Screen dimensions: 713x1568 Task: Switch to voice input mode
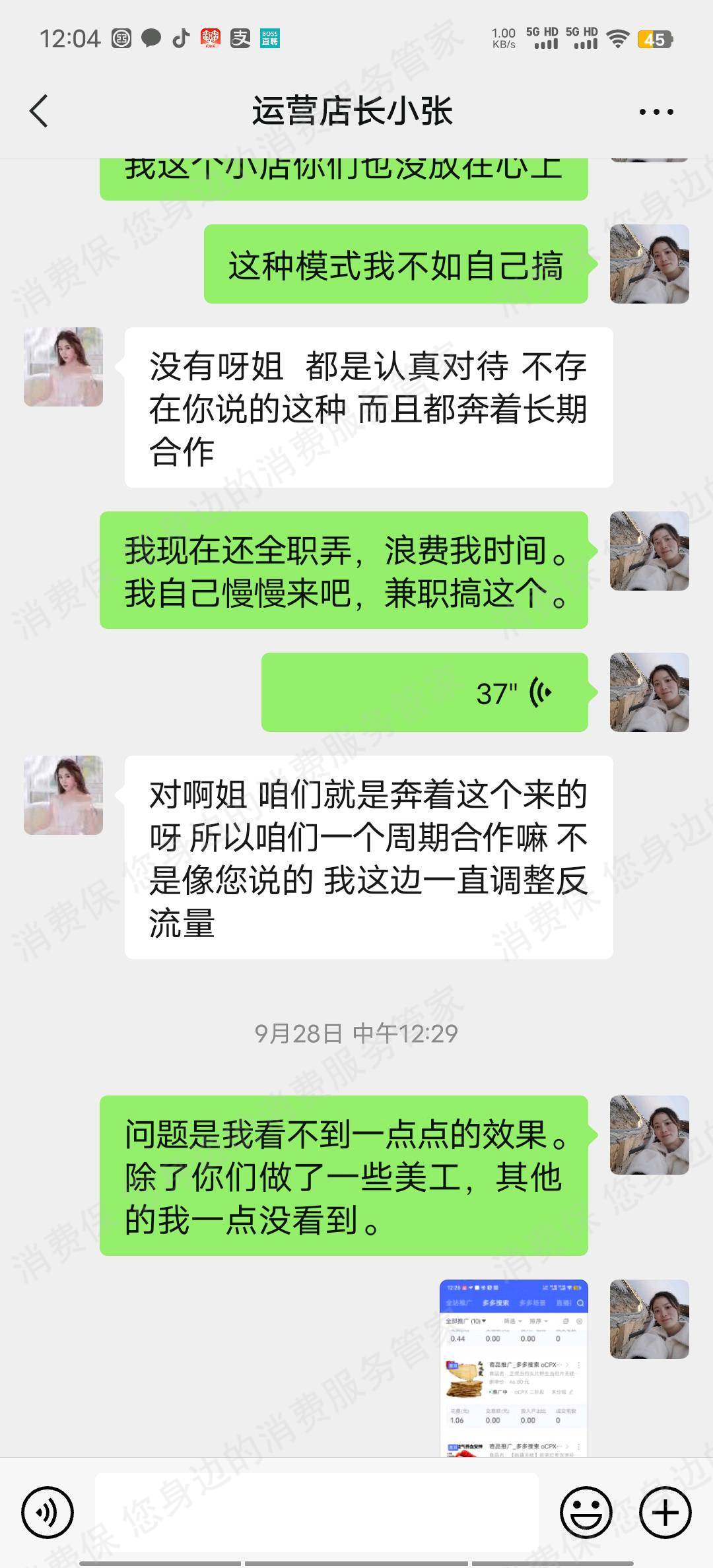pos(48,1512)
